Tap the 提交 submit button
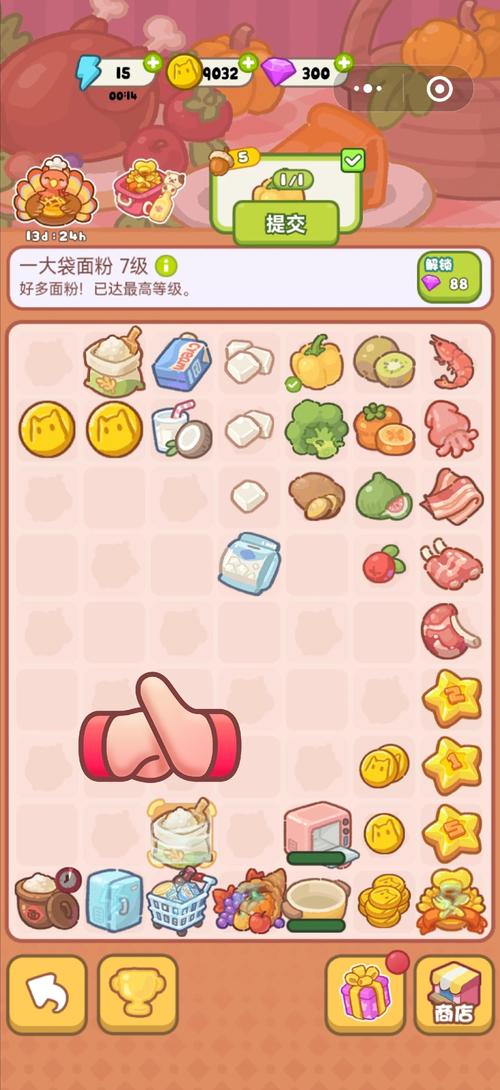The image size is (500, 1090). [x=286, y=223]
